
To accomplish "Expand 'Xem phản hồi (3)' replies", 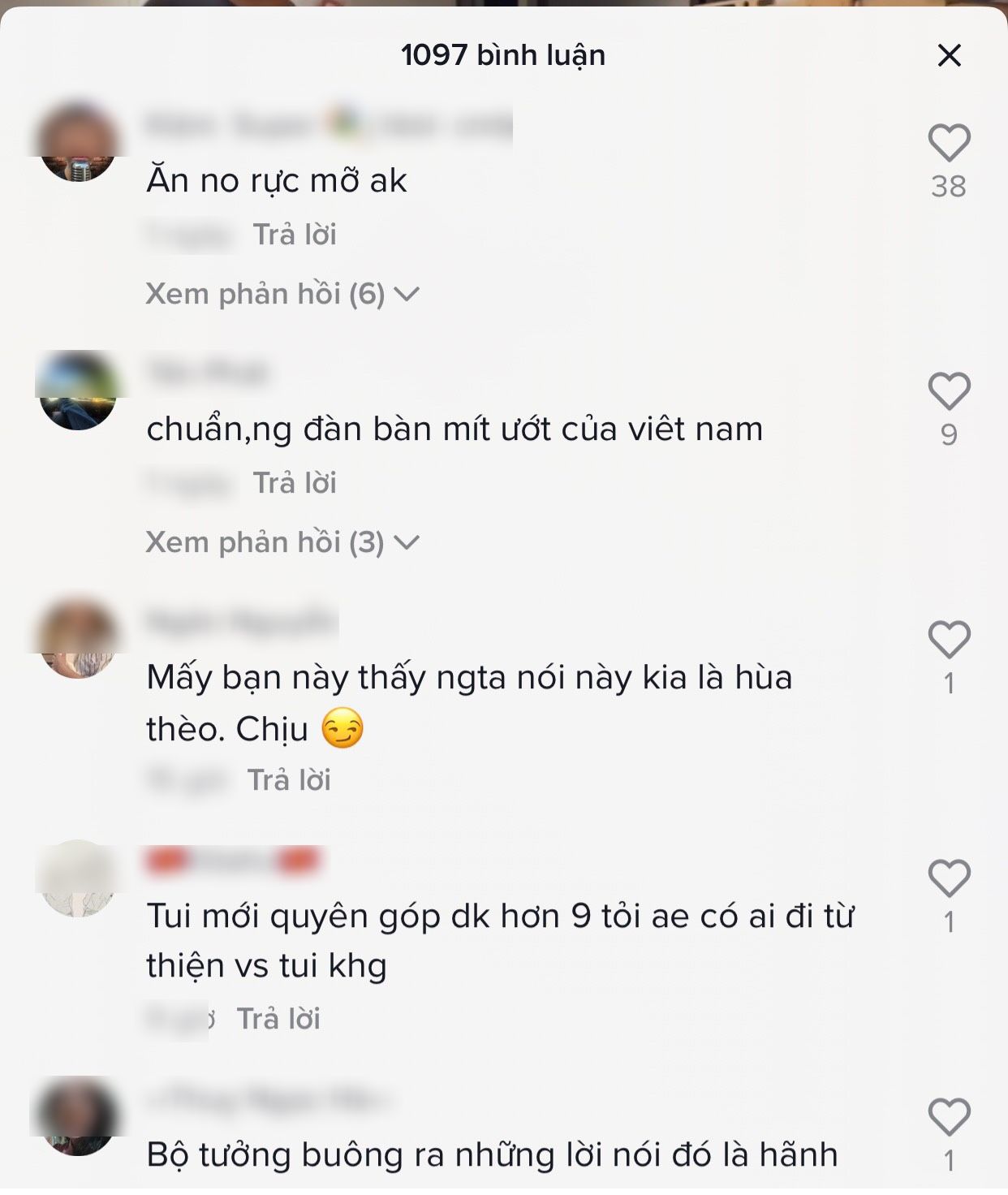I will (282, 542).
